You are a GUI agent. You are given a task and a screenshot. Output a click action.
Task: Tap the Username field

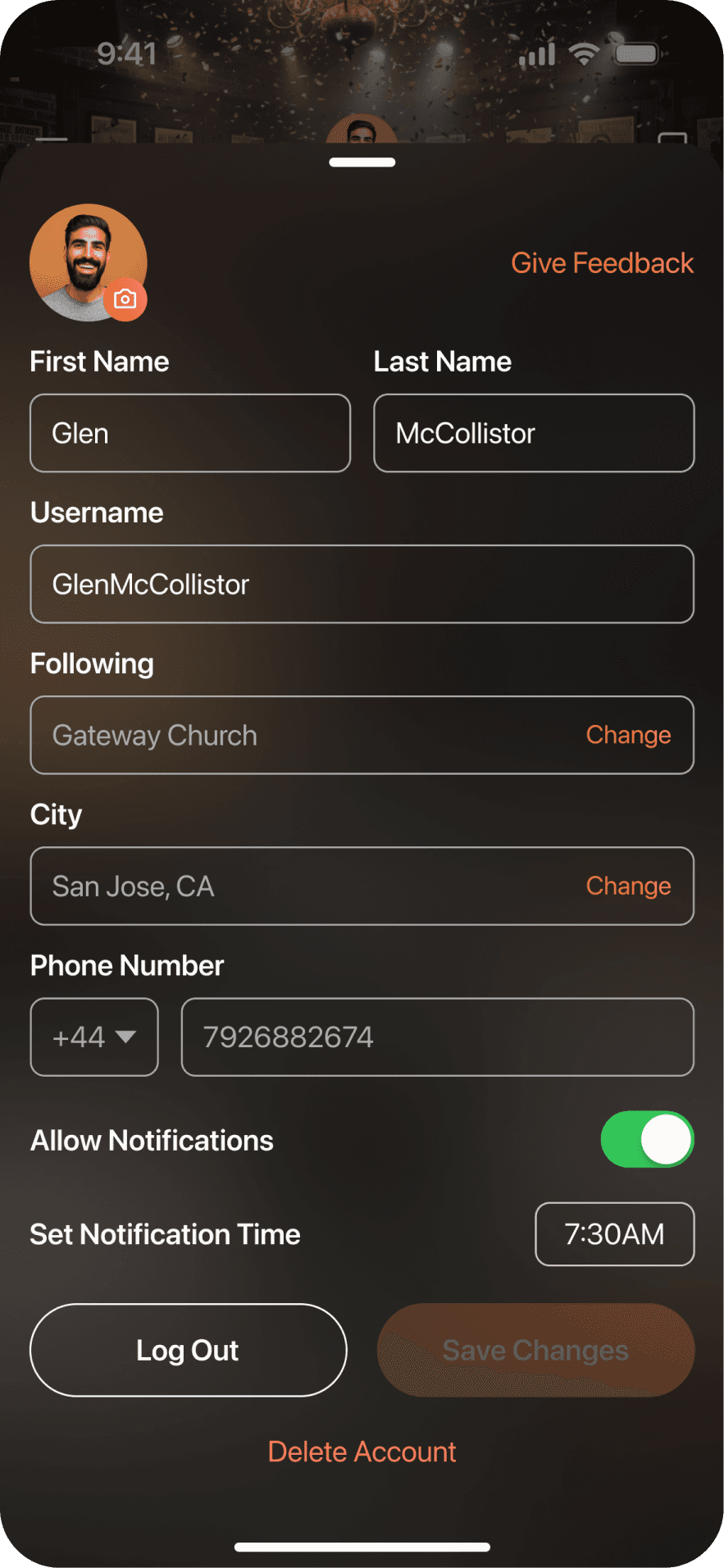362,584
